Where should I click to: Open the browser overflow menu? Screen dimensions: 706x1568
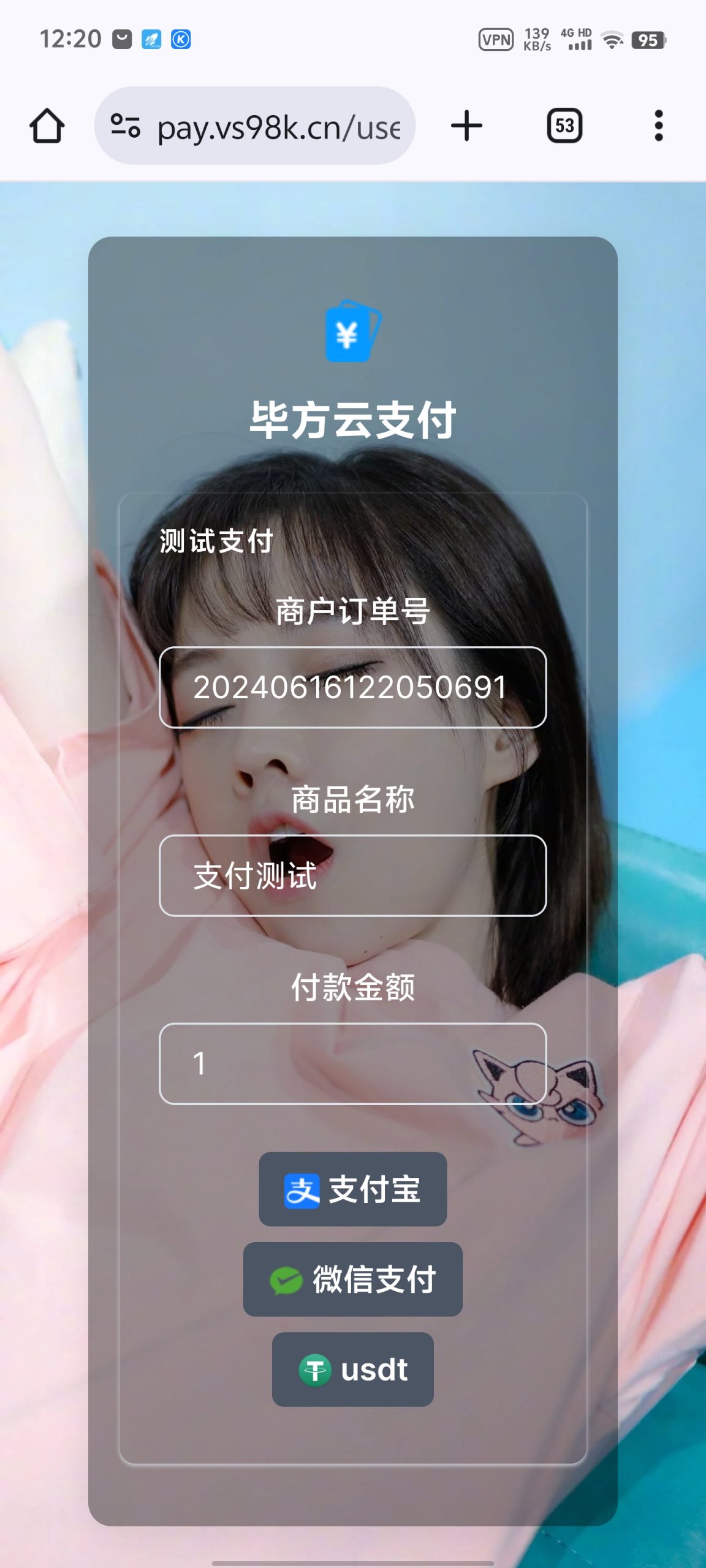point(658,126)
